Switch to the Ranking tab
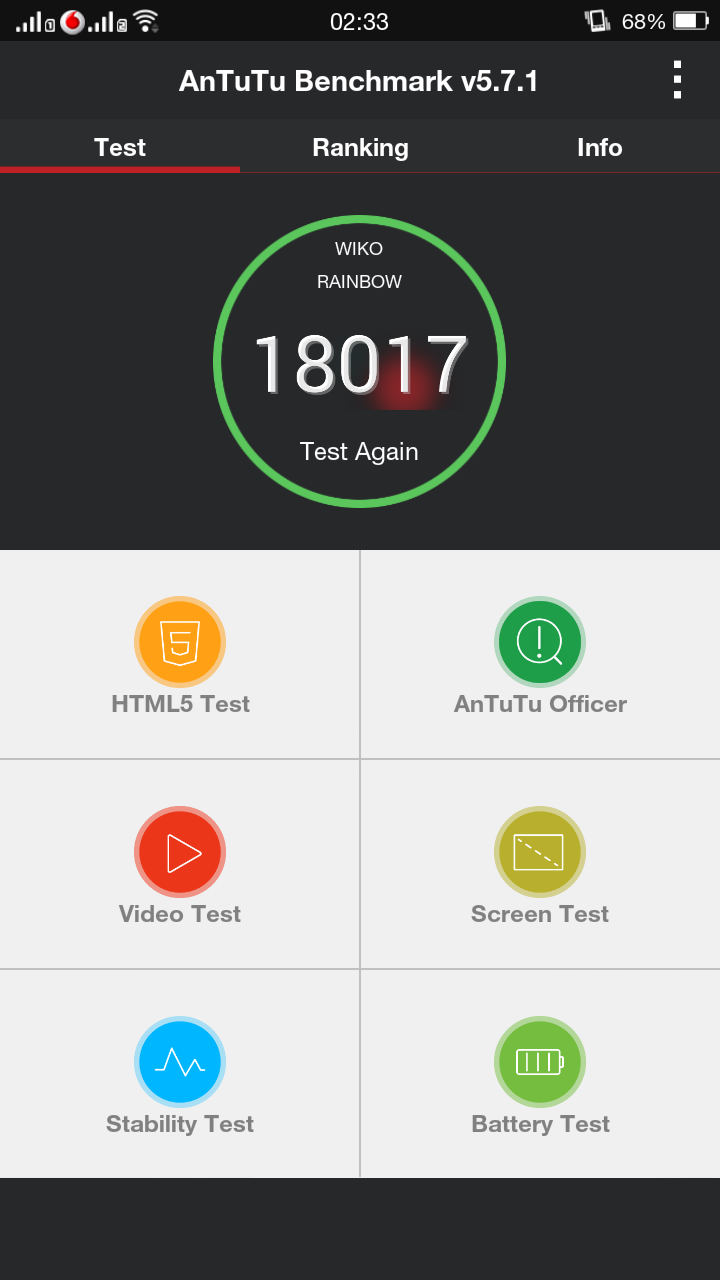This screenshot has height=1280, width=720. pos(360,147)
